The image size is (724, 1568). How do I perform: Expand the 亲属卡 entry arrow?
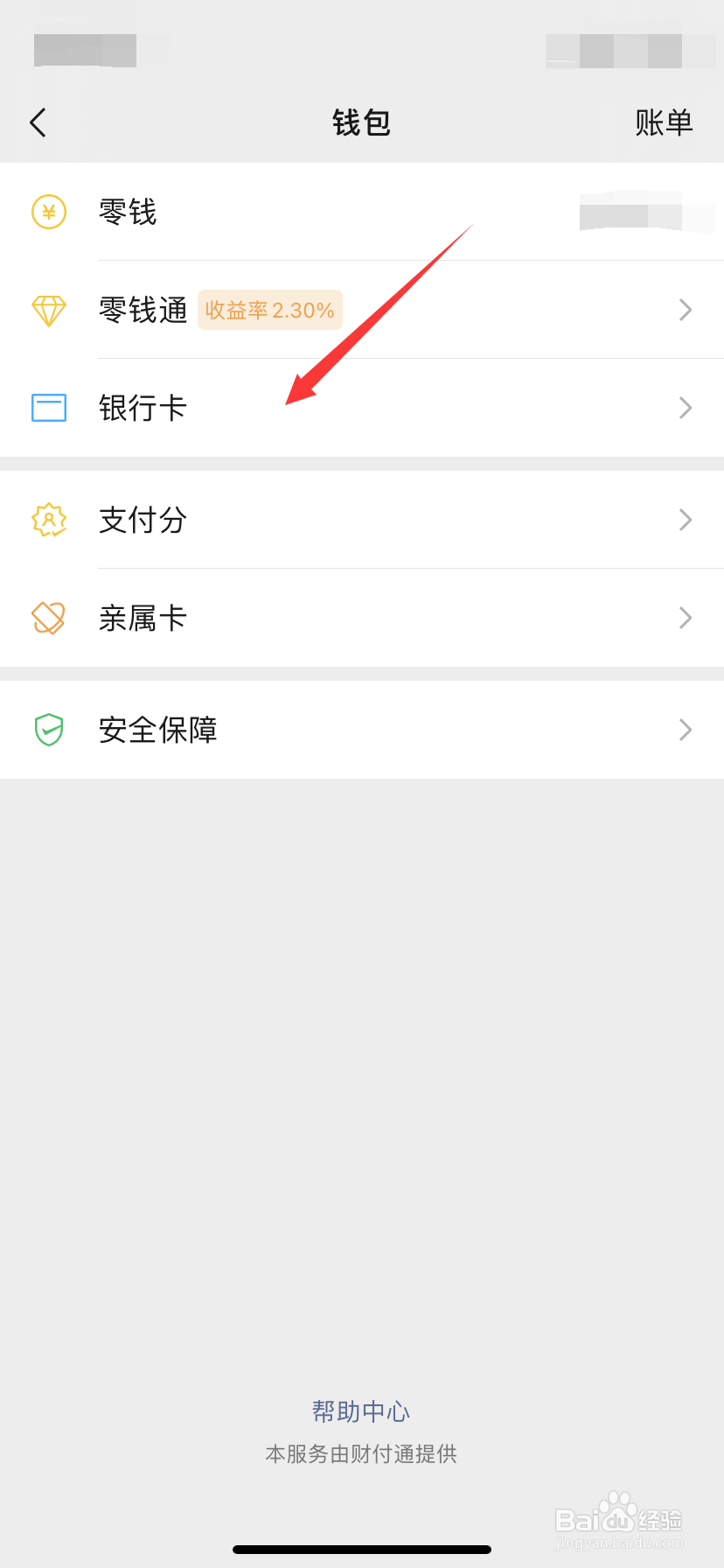tap(686, 618)
